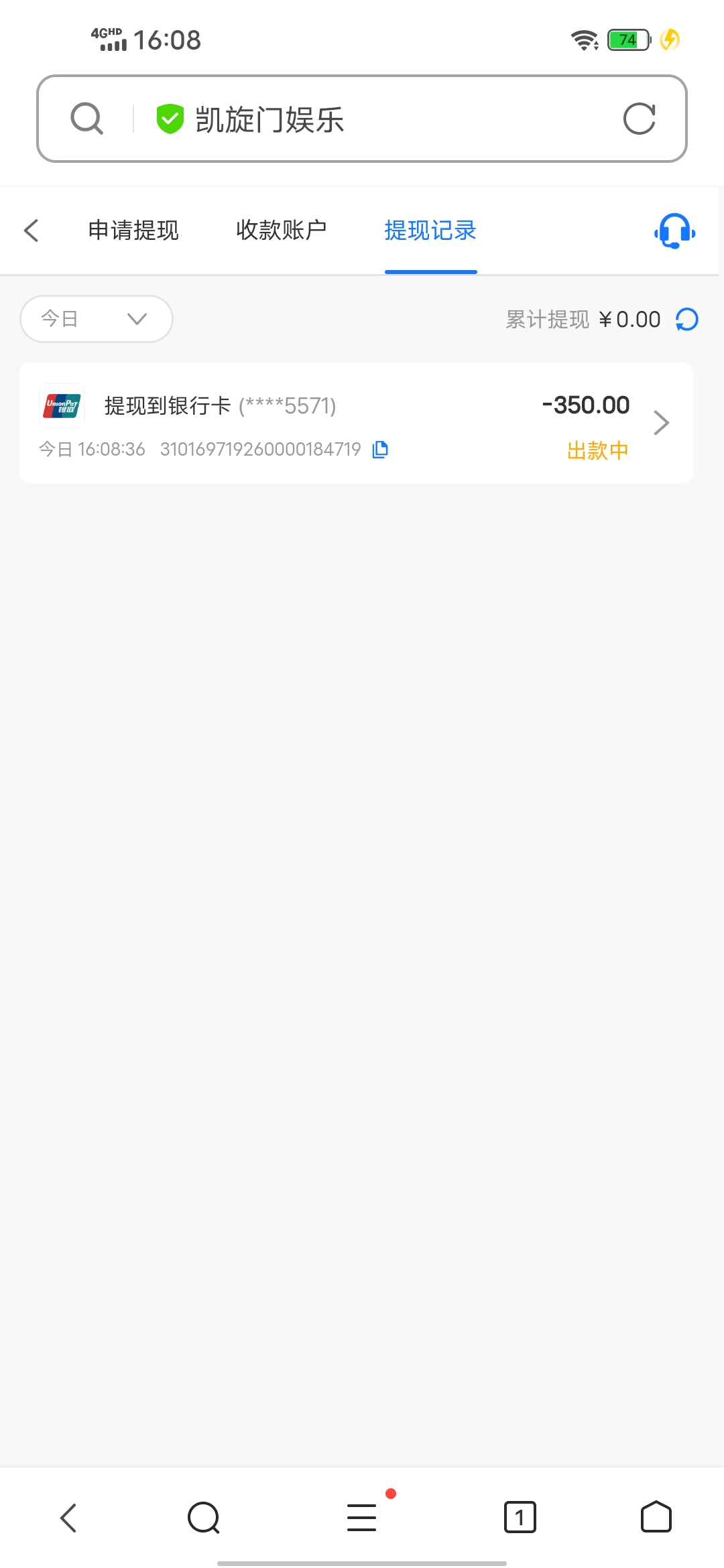View the 出款中 status label

(x=597, y=451)
